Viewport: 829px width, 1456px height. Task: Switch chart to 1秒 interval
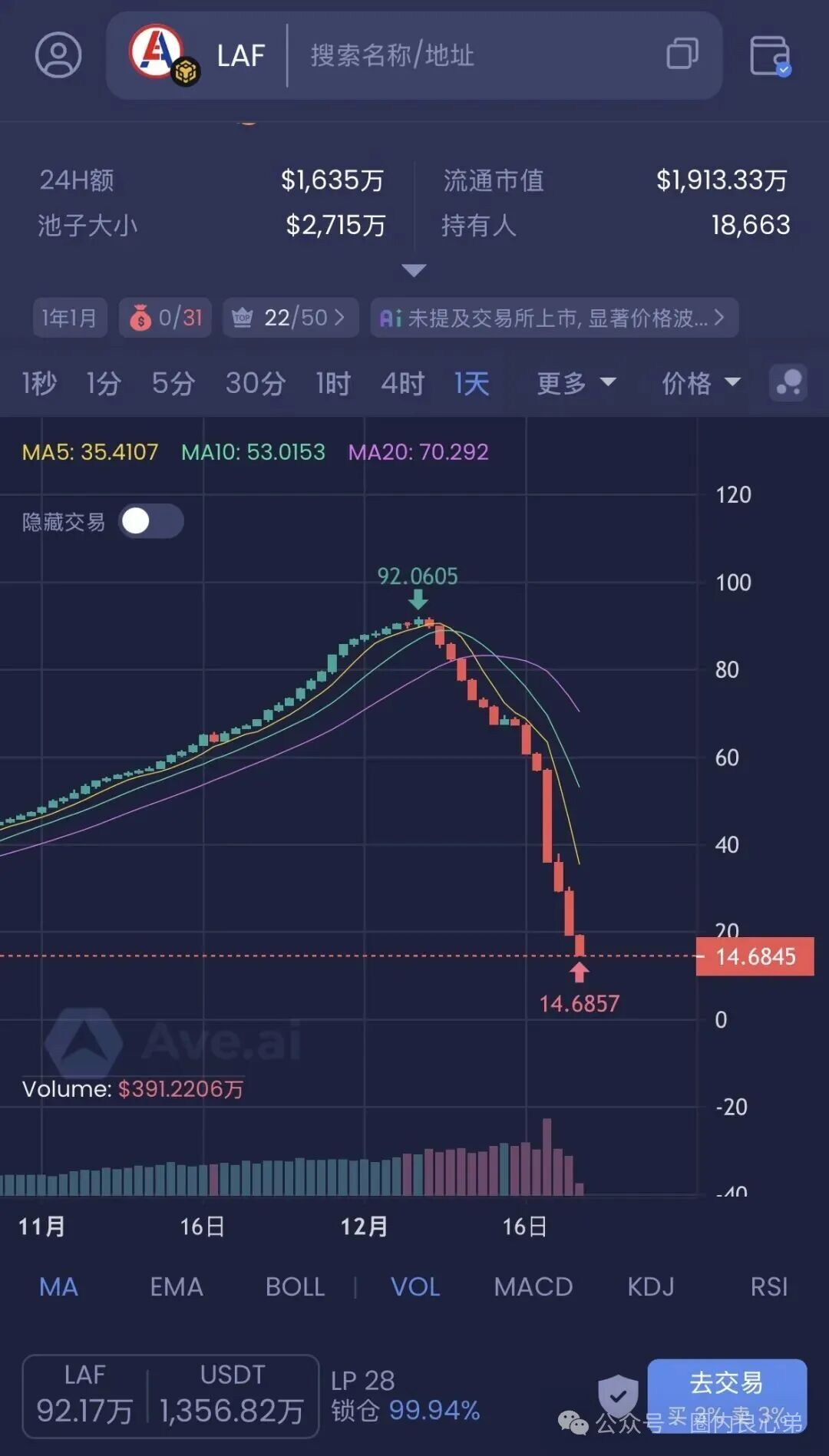click(x=38, y=382)
